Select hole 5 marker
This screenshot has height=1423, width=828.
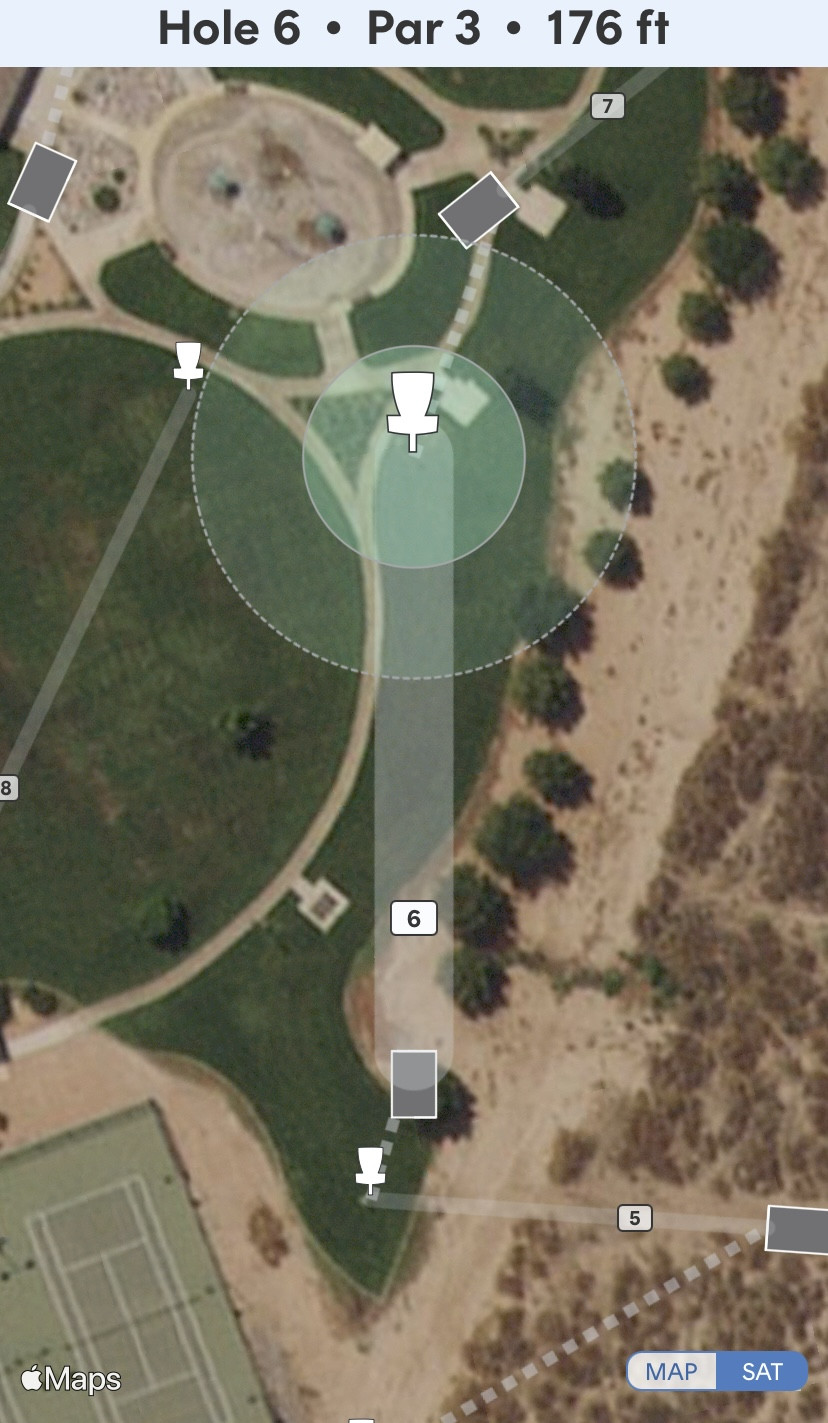coord(634,1217)
